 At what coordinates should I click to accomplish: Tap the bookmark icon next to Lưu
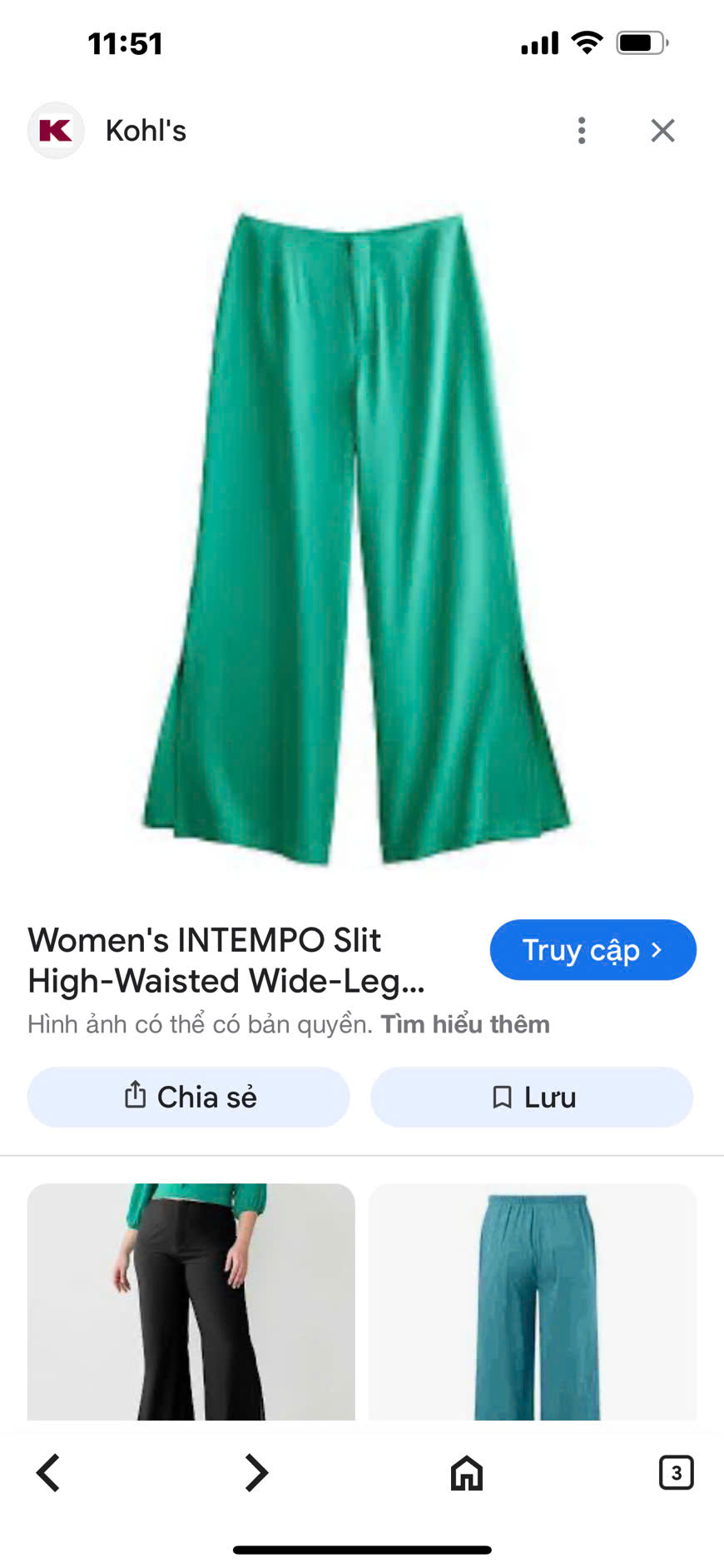pos(503,1097)
